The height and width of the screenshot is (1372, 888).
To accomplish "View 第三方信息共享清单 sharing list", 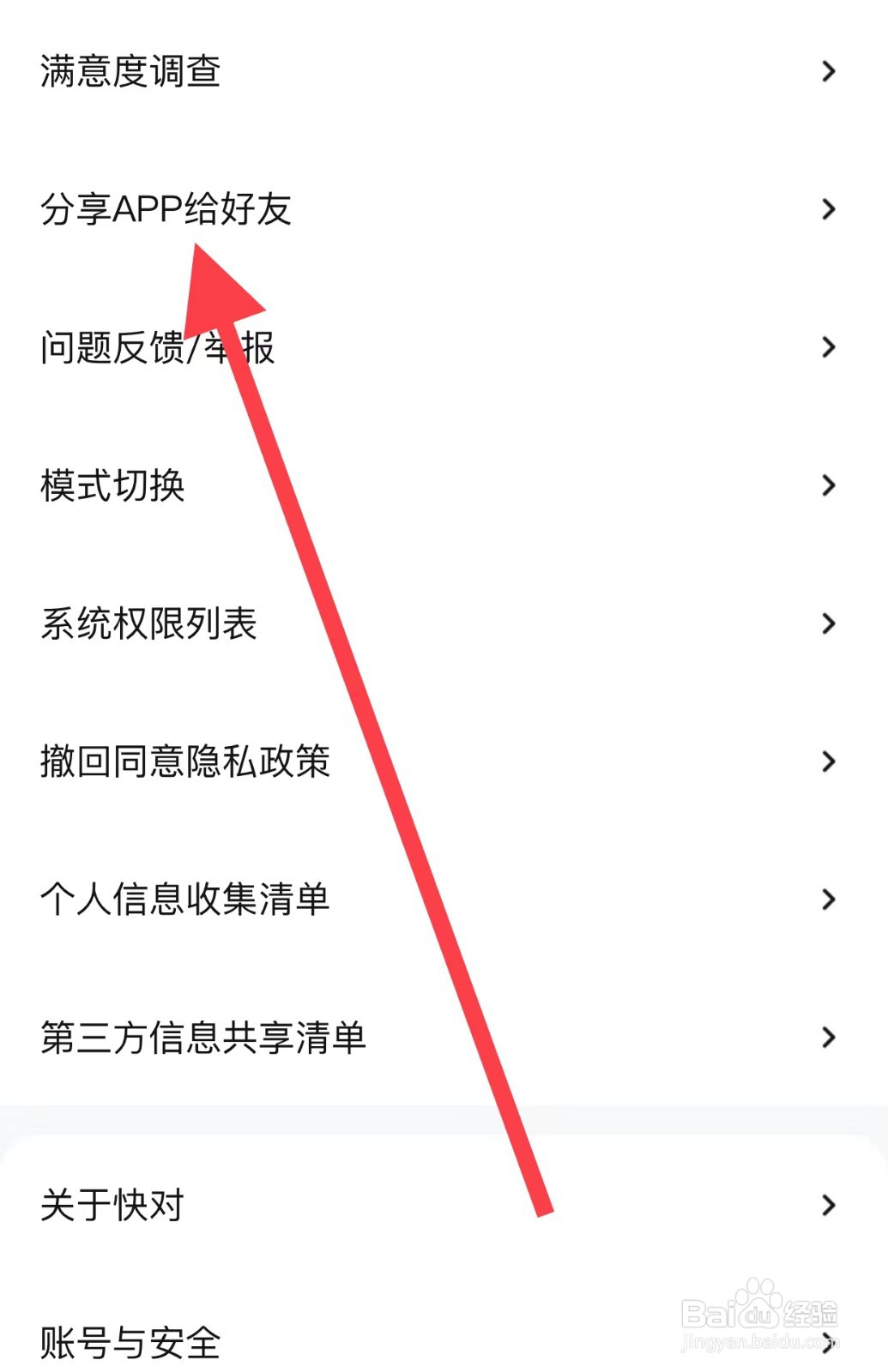I will 204,1038.
